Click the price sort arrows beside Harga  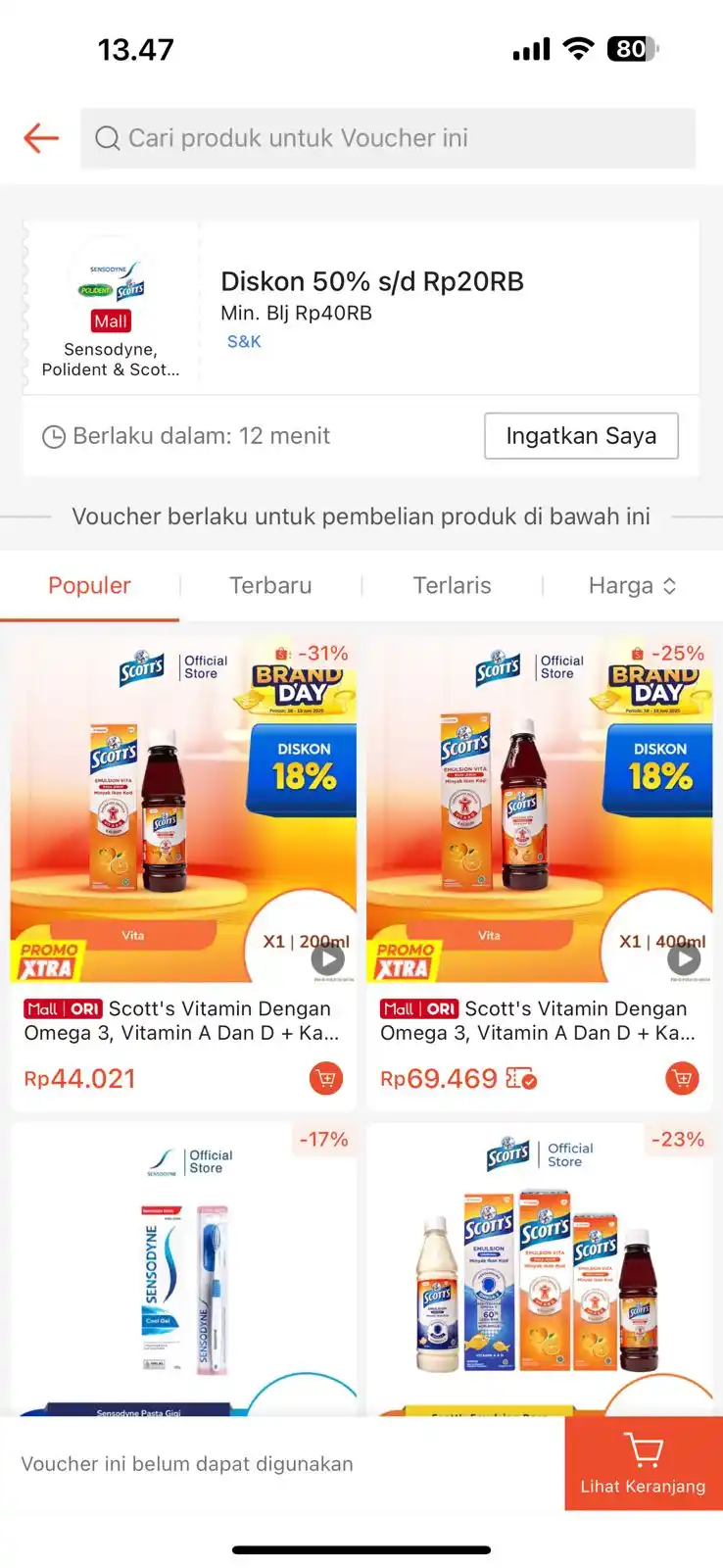coord(670,585)
